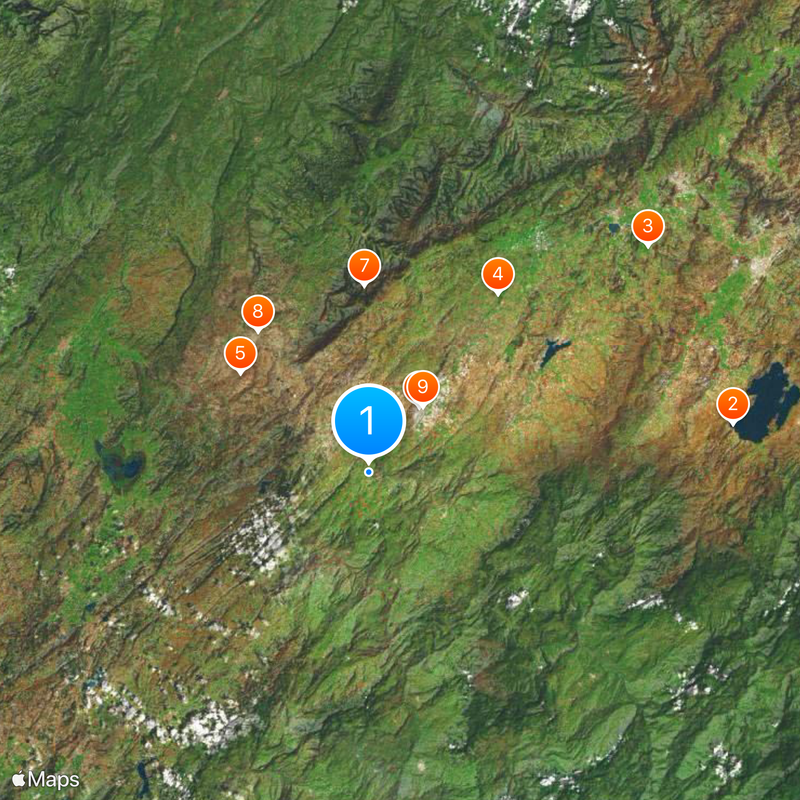Open the orange pin numbered 3
The height and width of the screenshot is (800, 800).
(x=648, y=225)
